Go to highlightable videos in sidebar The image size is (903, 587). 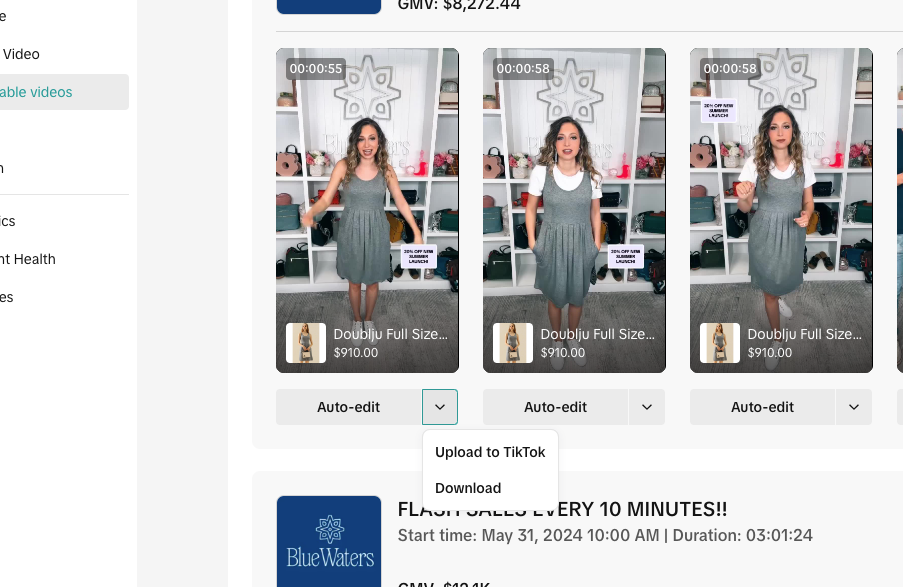pyautogui.click(x=40, y=92)
